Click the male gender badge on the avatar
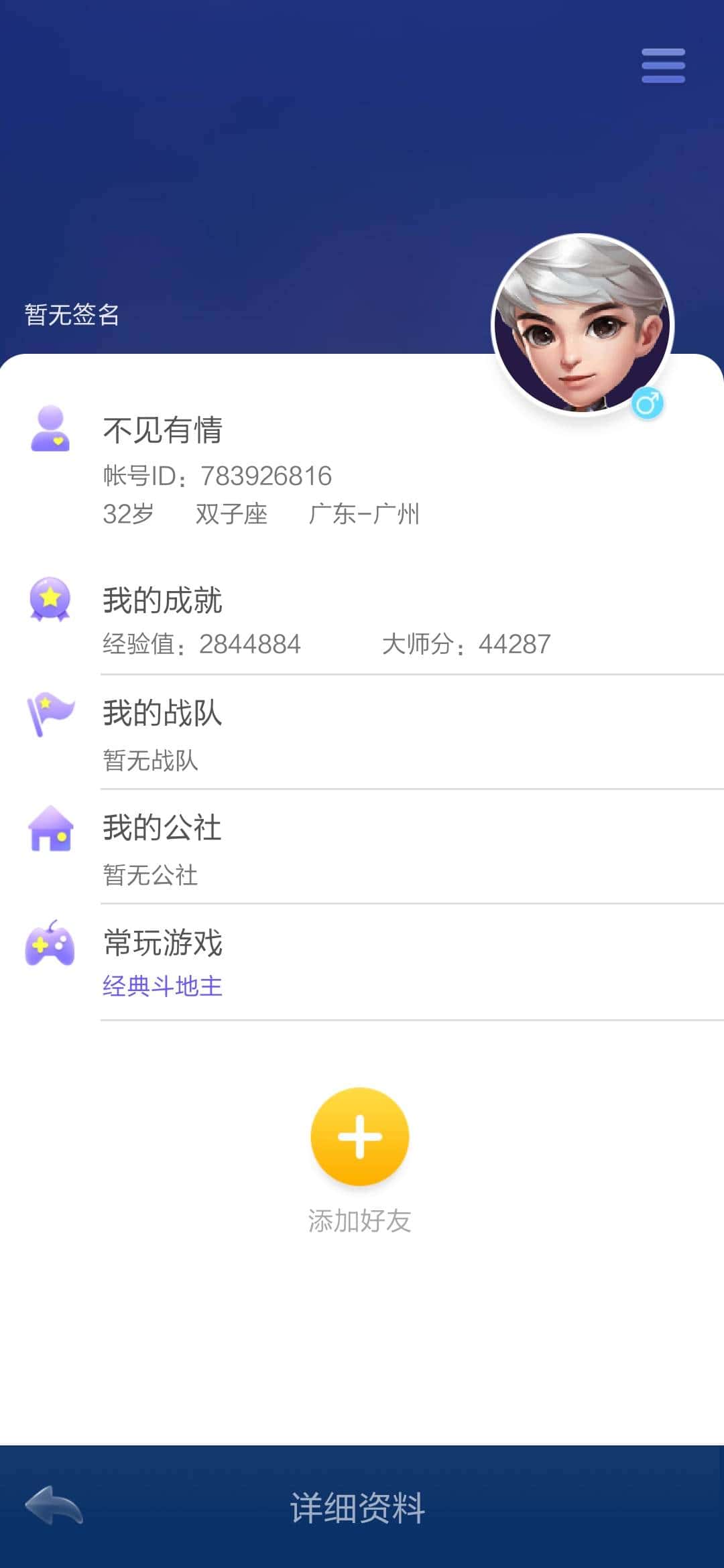 click(x=648, y=403)
